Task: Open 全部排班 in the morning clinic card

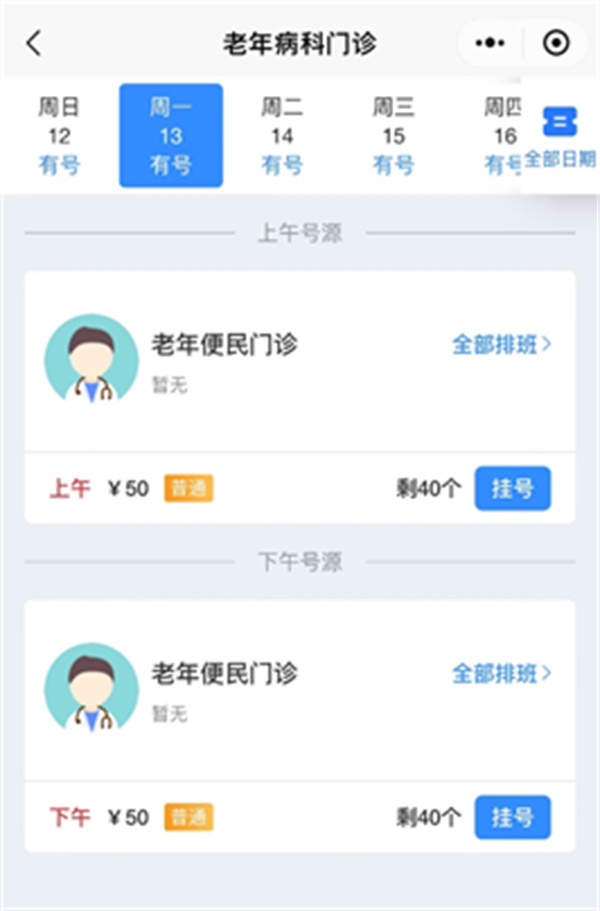Action: tap(502, 345)
